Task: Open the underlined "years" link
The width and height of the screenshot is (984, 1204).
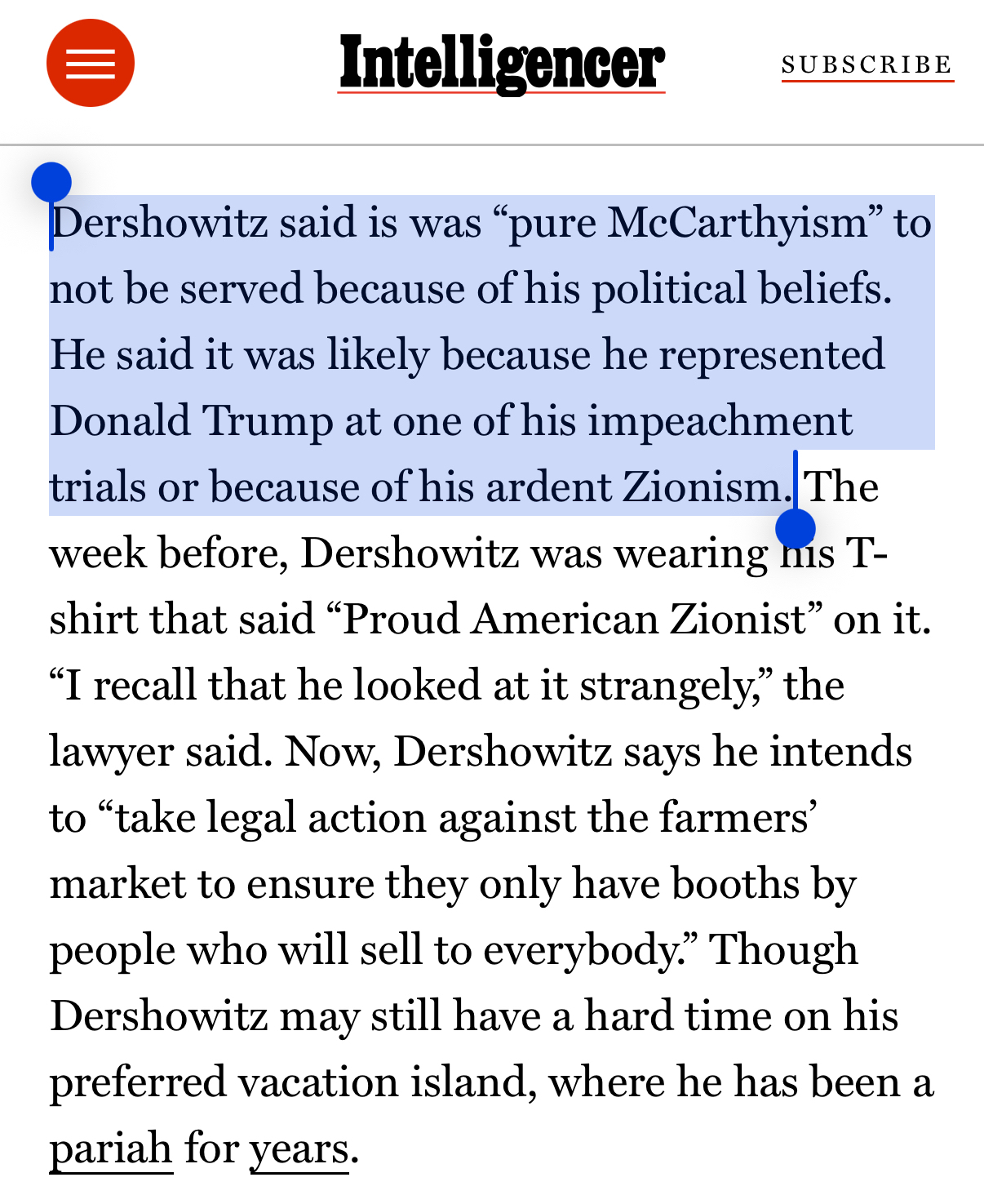Action: (299, 1148)
